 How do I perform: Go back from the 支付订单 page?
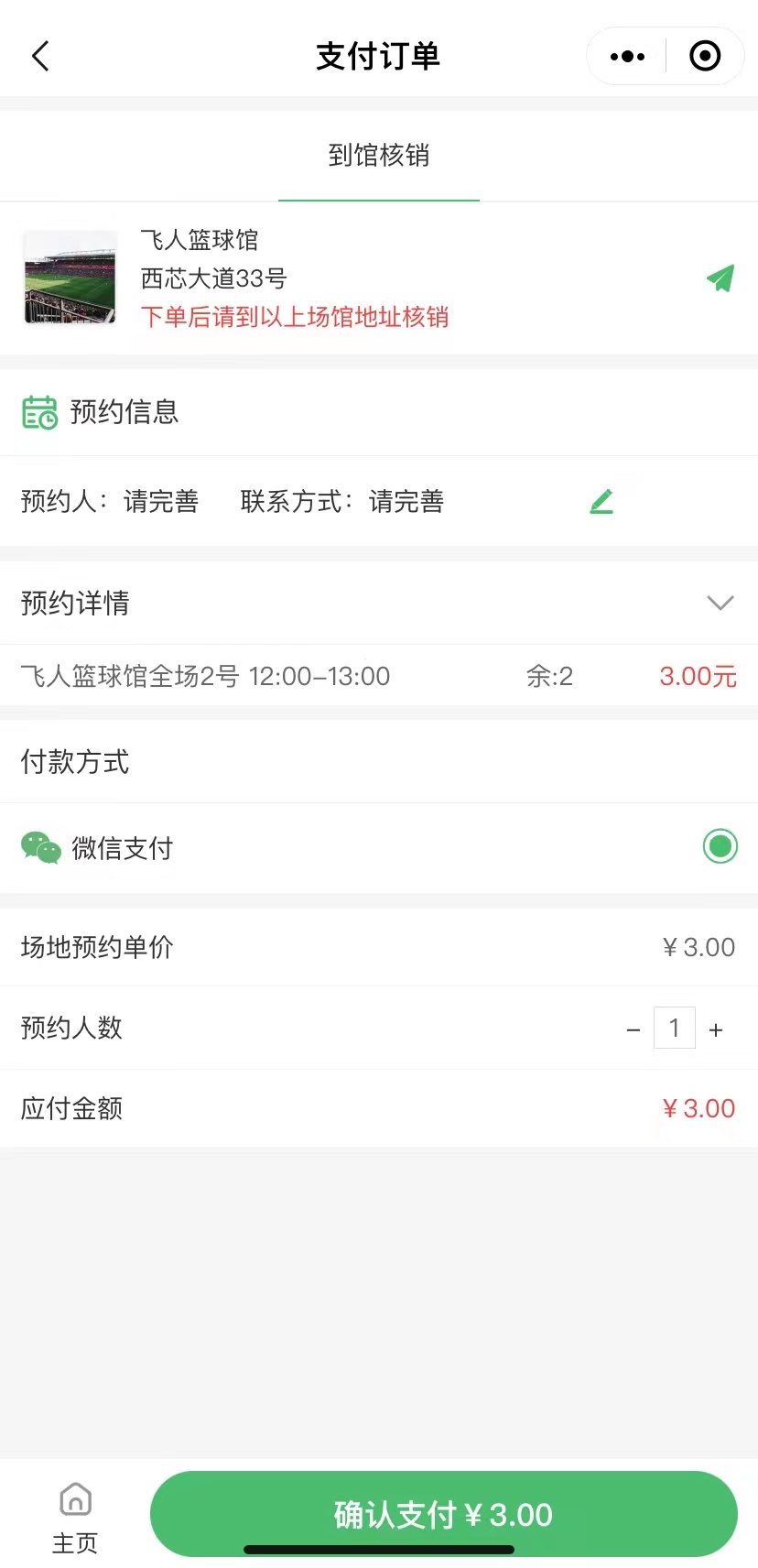coord(40,56)
